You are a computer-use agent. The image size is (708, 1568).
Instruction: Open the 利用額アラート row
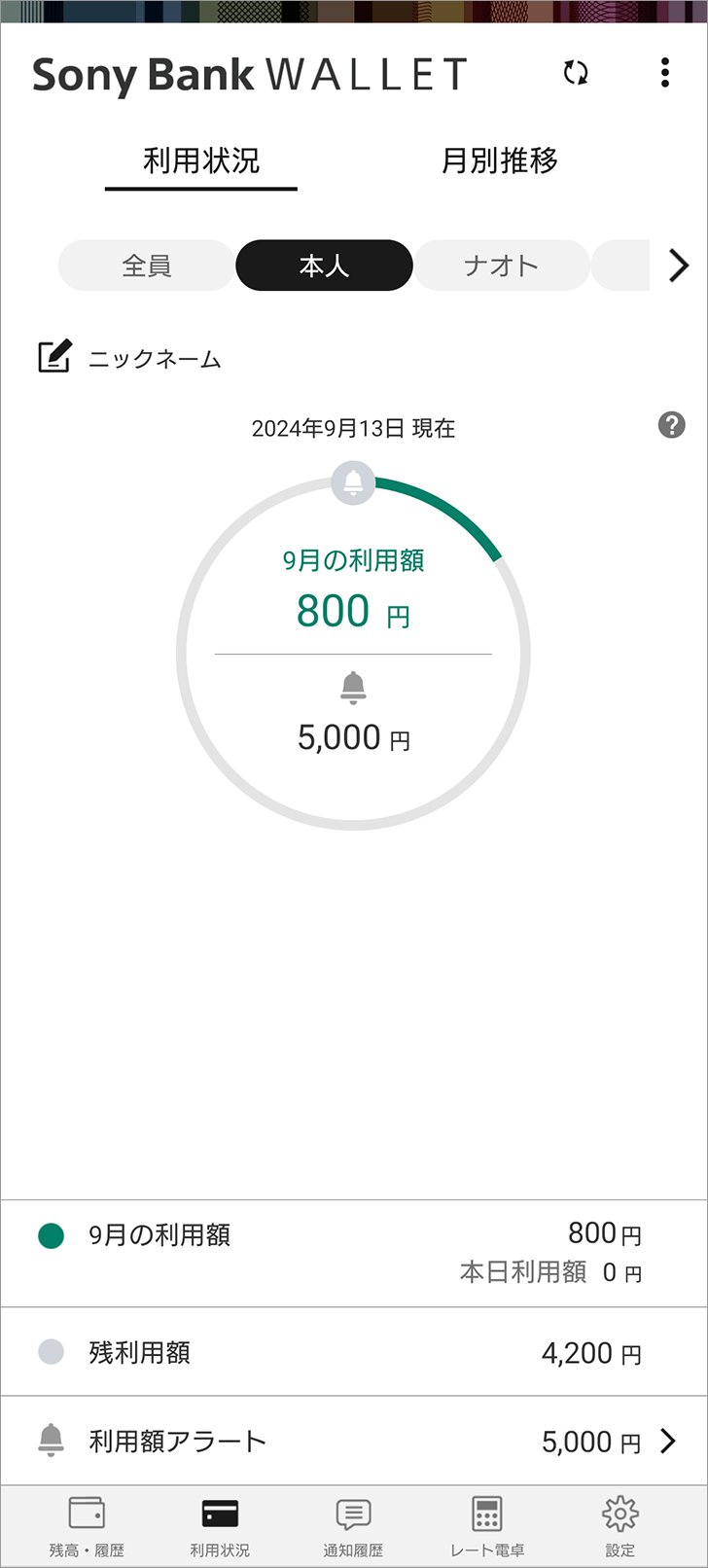[354, 1441]
